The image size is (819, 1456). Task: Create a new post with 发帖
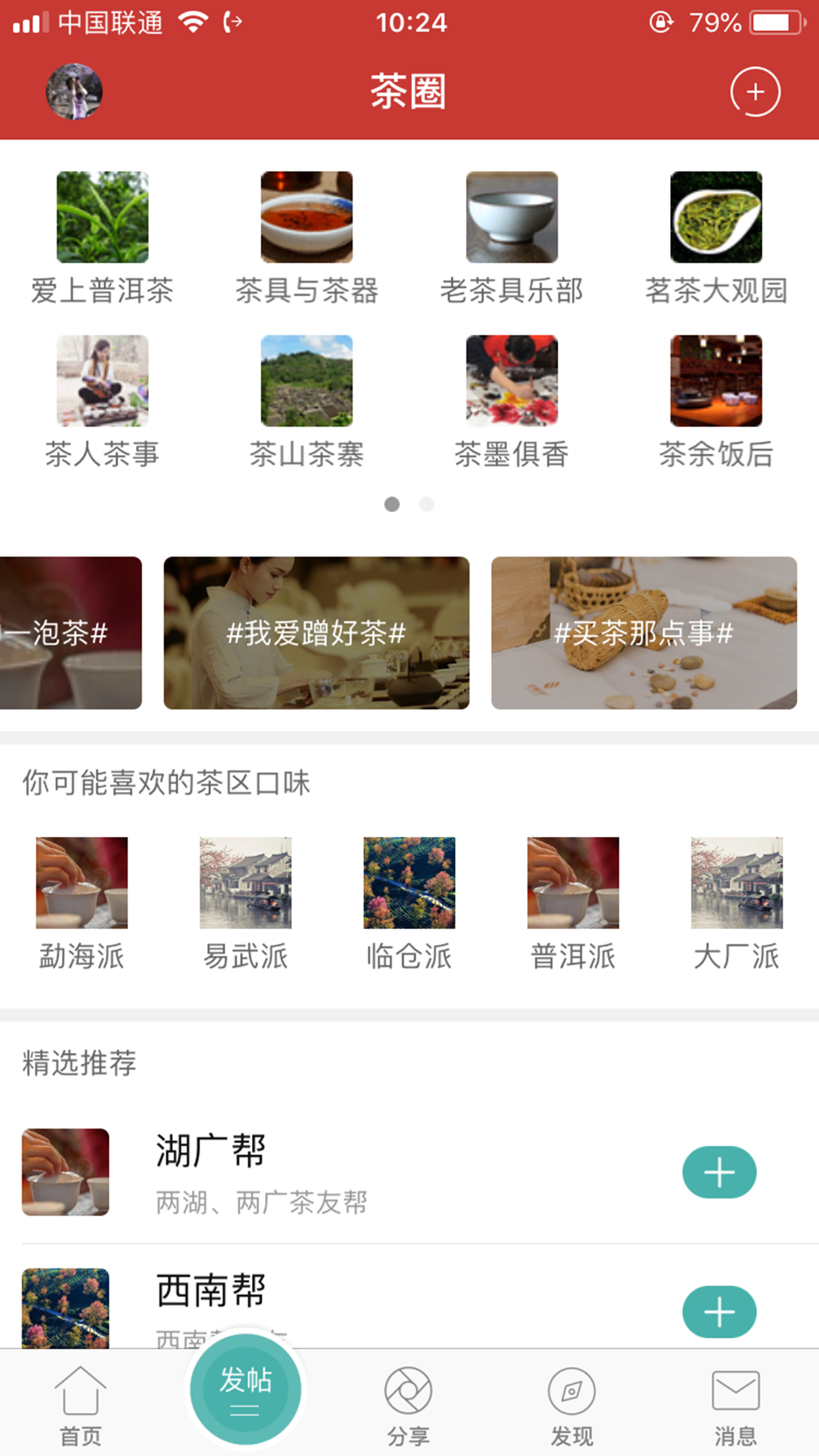pos(245,1389)
